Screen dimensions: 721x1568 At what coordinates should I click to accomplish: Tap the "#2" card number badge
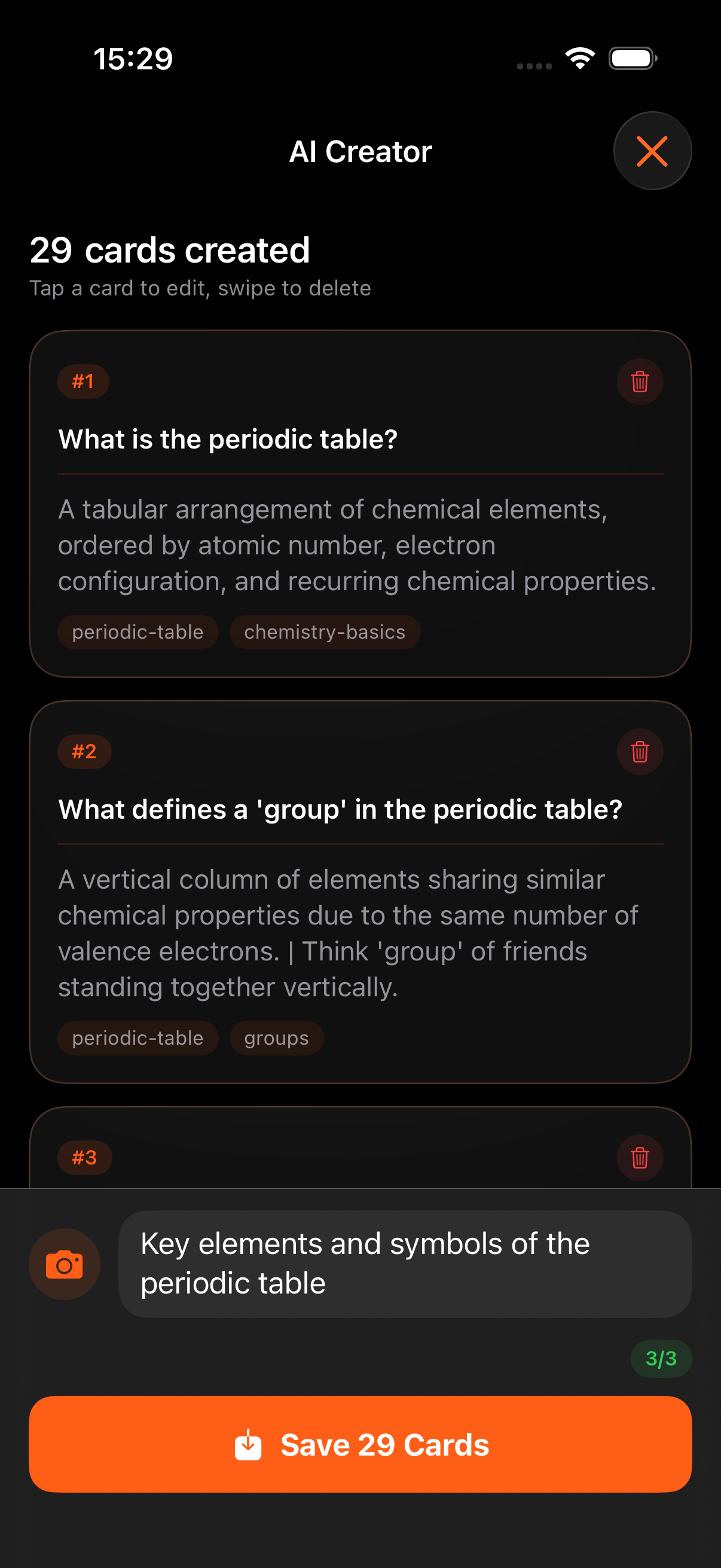84,752
